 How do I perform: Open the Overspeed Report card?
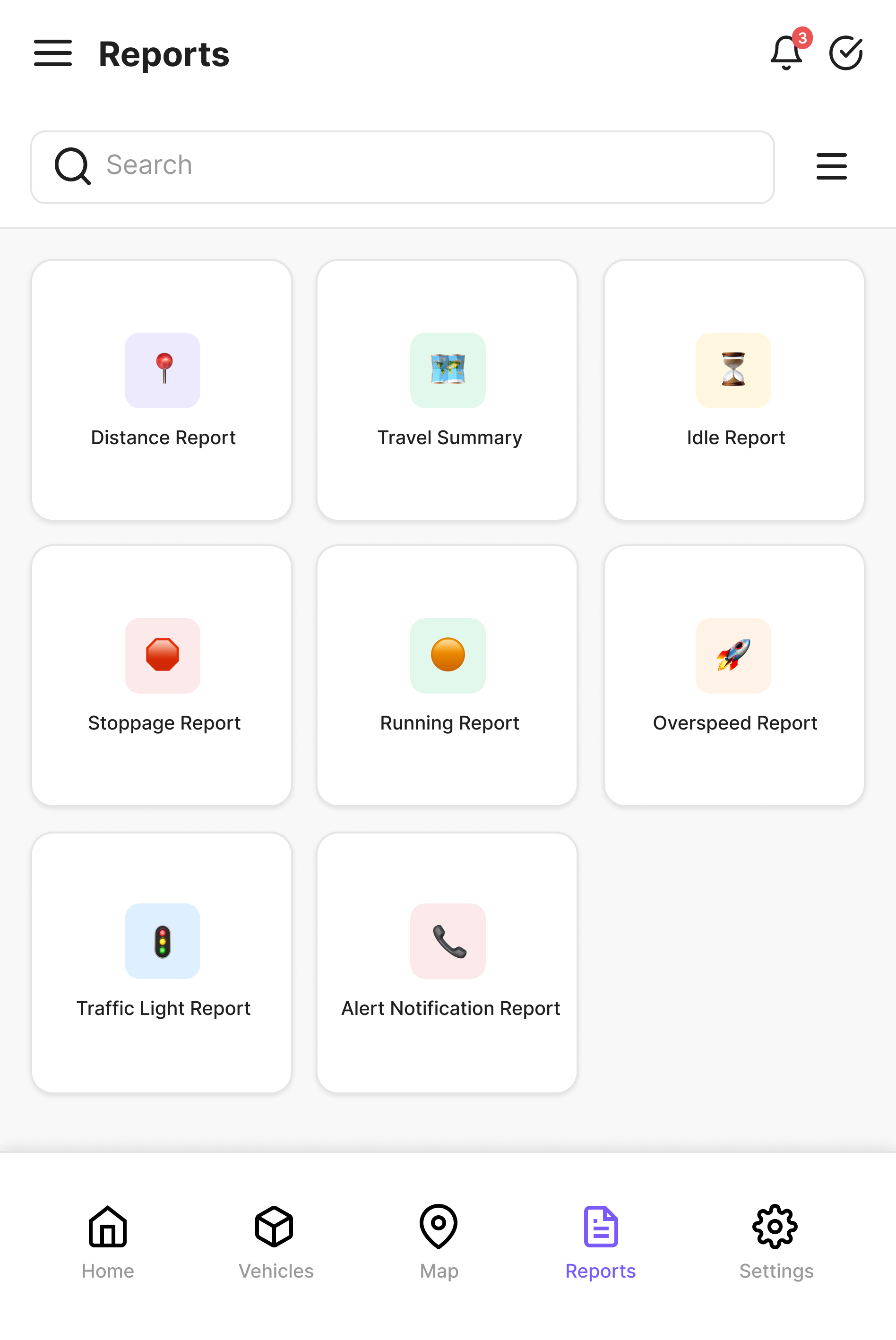(x=734, y=675)
